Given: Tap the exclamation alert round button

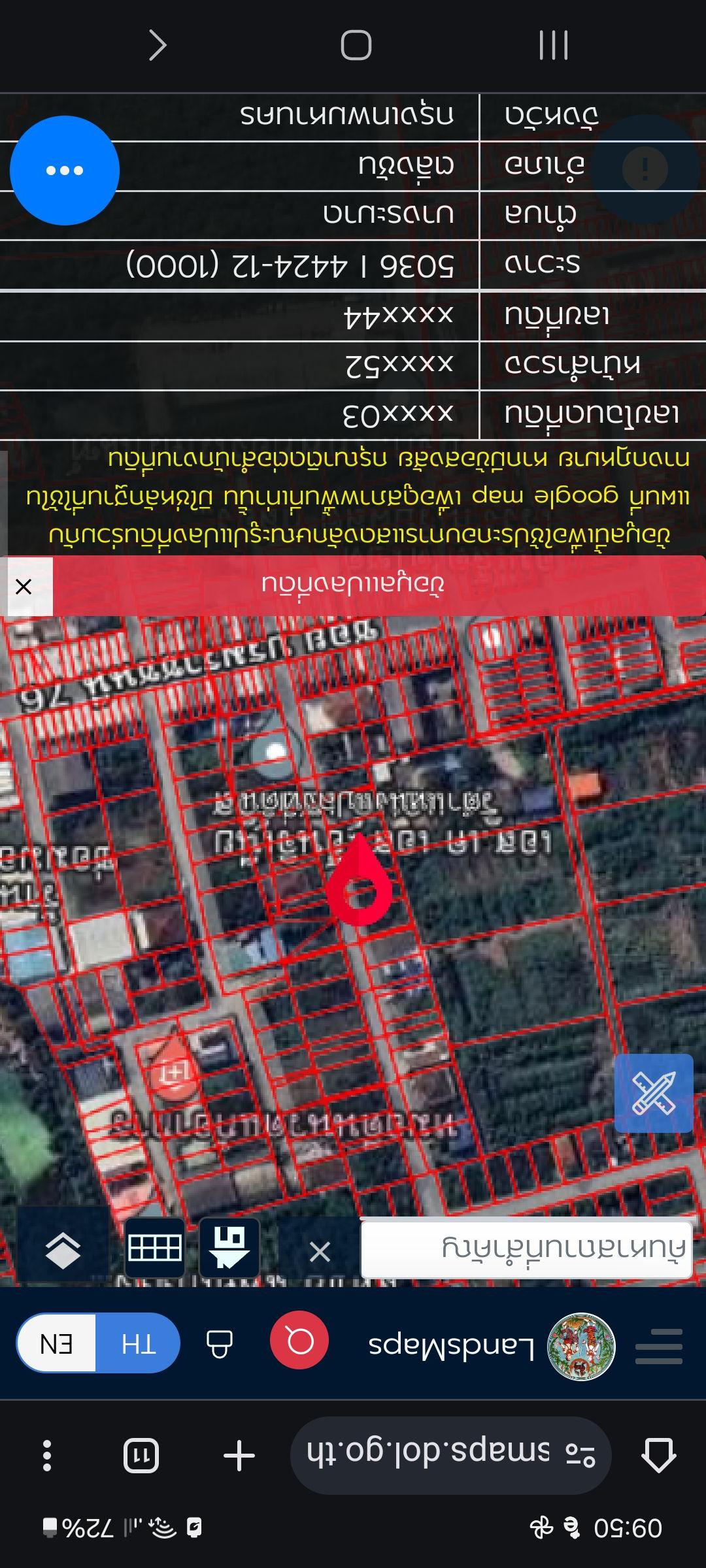Looking at the screenshot, I should [x=645, y=169].
